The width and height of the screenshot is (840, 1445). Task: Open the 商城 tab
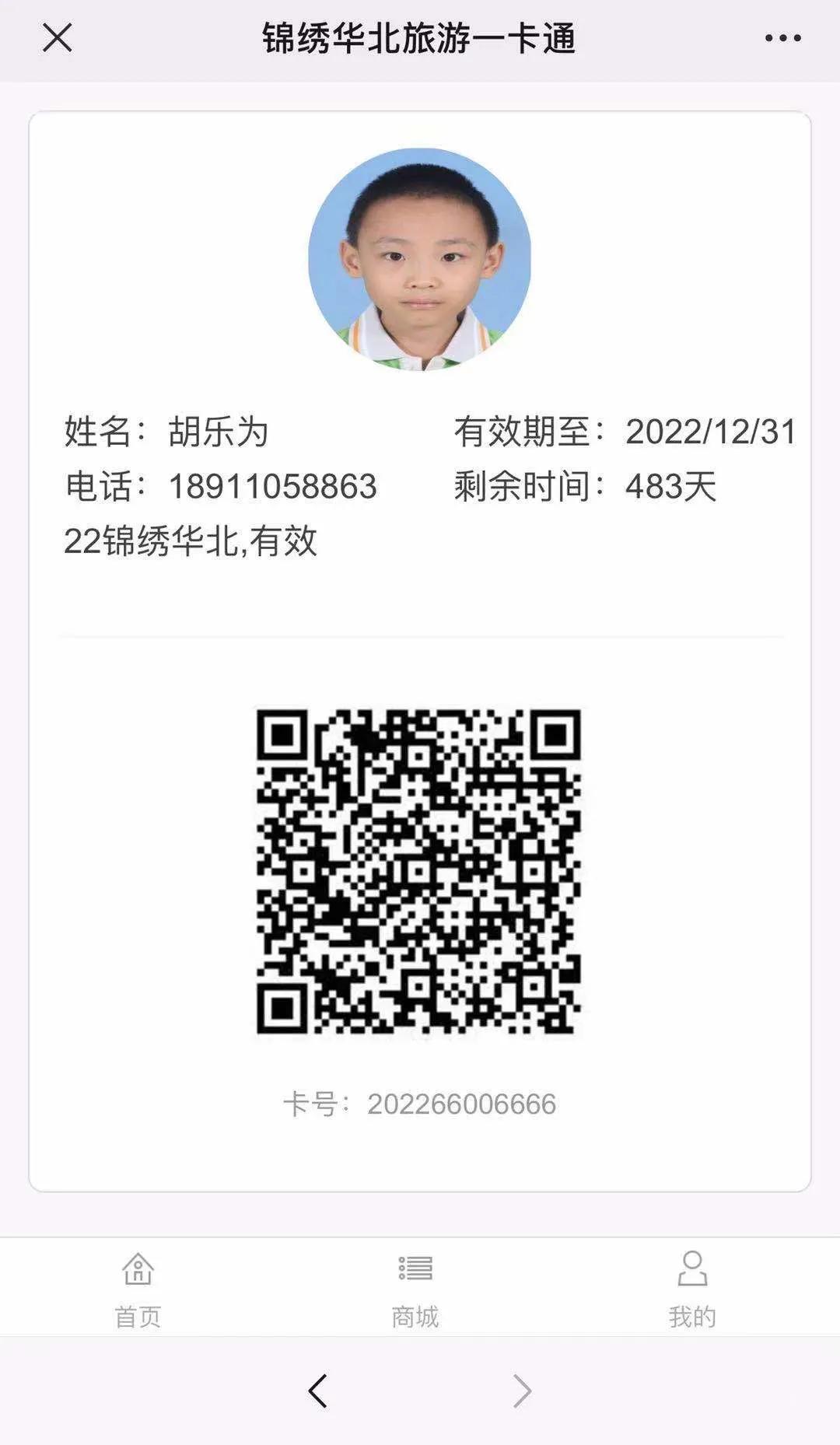point(415,1289)
